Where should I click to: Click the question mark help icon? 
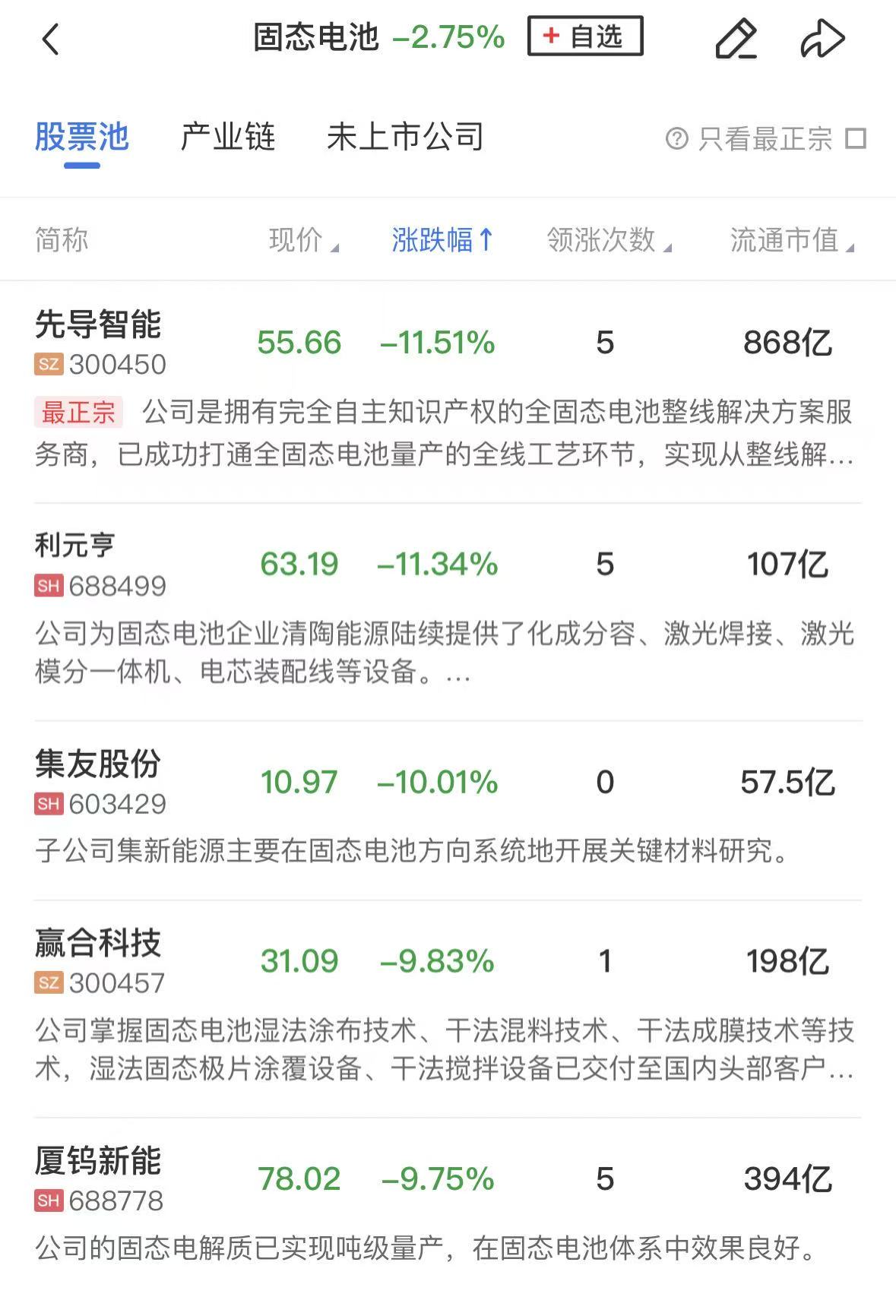coord(676,140)
